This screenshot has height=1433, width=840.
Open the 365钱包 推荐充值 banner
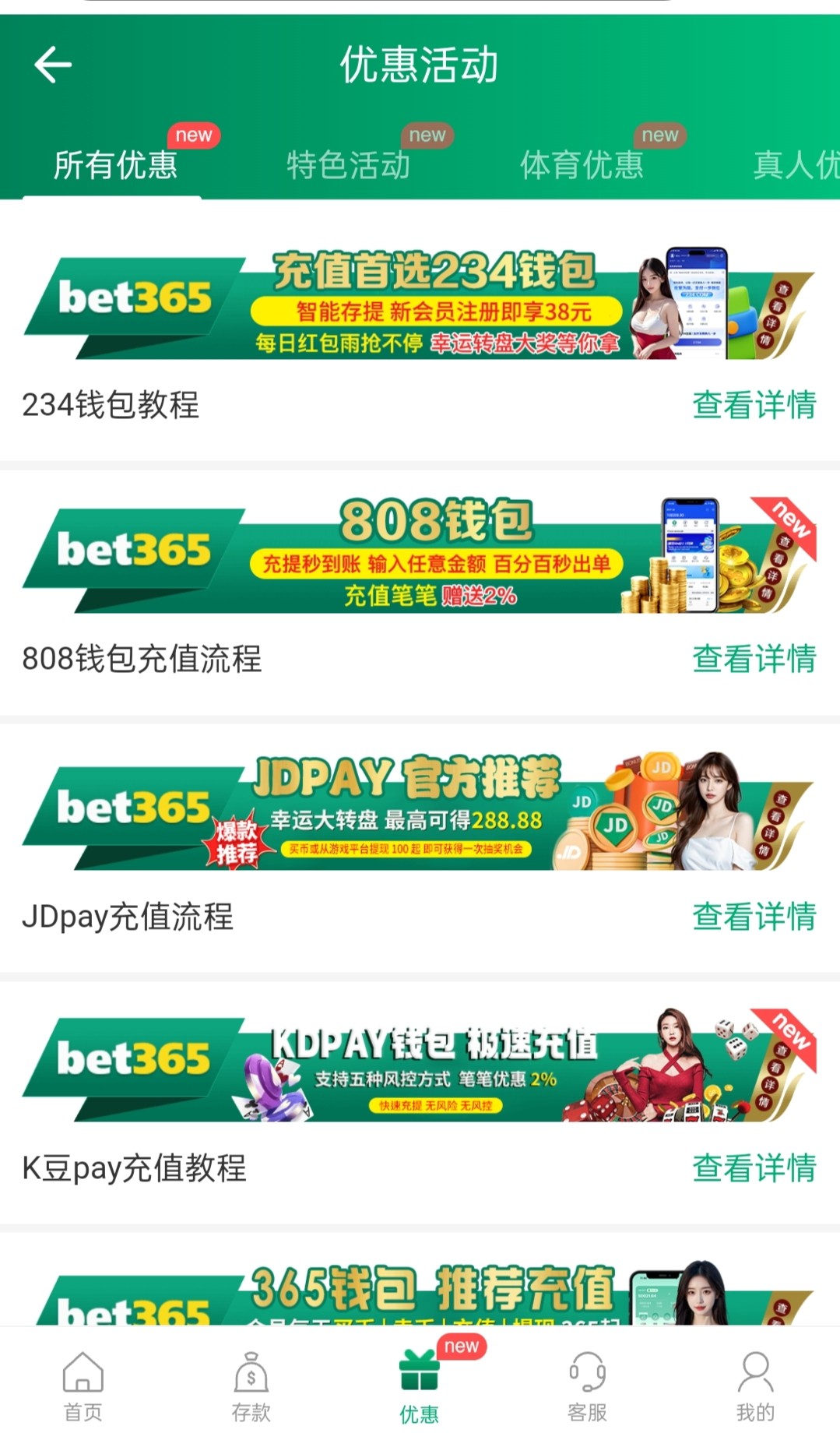(x=420, y=1294)
